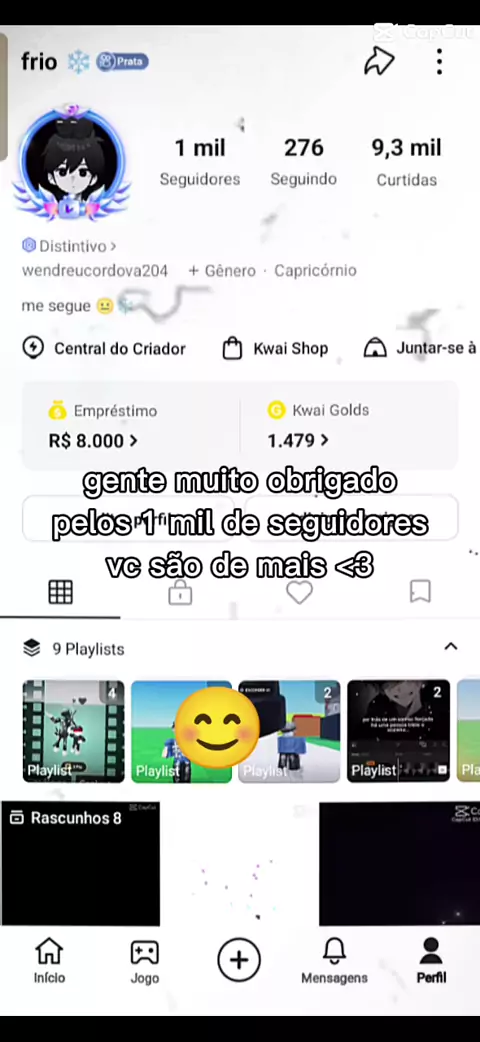Screen dimensions: 480x1042
Task: Open Kwai Shop
Action: [x=275, y=348]
